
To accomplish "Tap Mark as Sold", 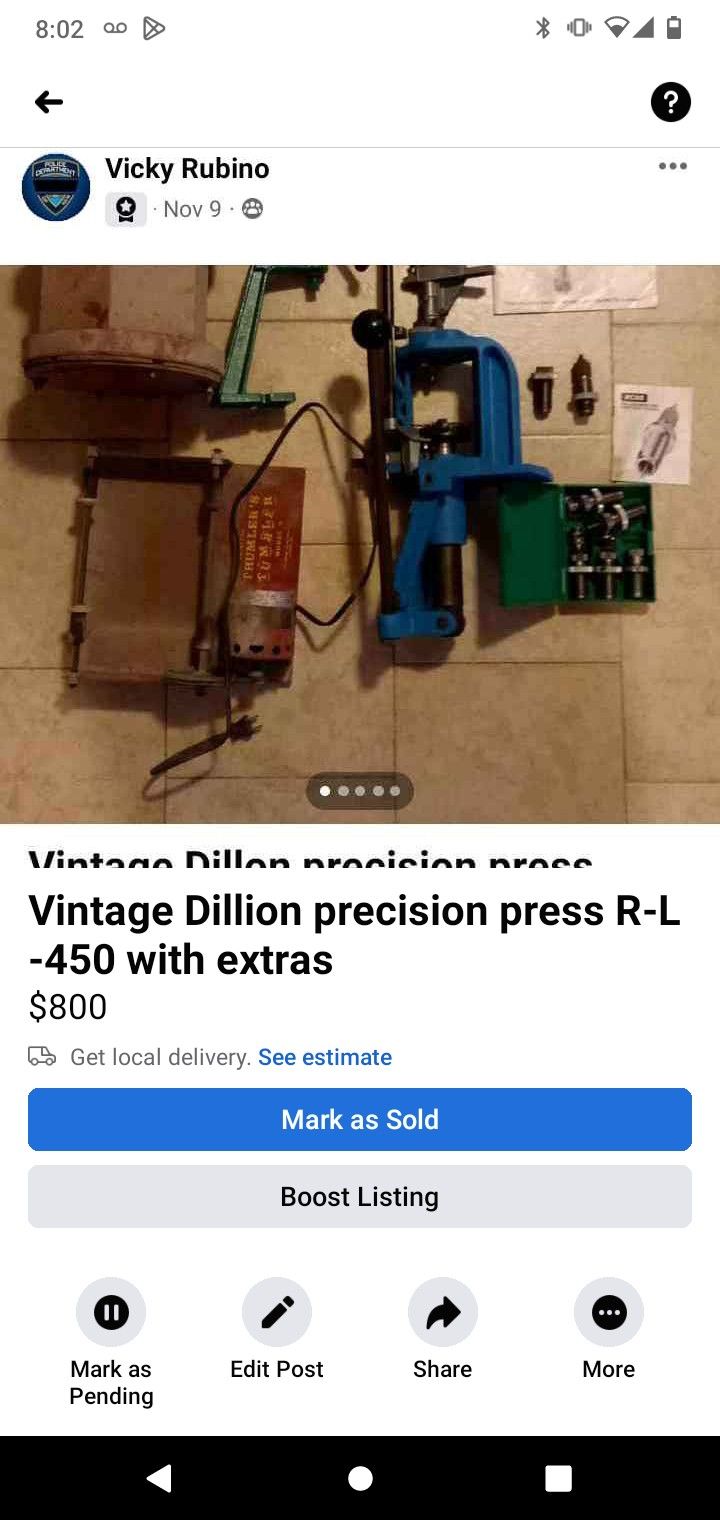I will point(359,1119).
